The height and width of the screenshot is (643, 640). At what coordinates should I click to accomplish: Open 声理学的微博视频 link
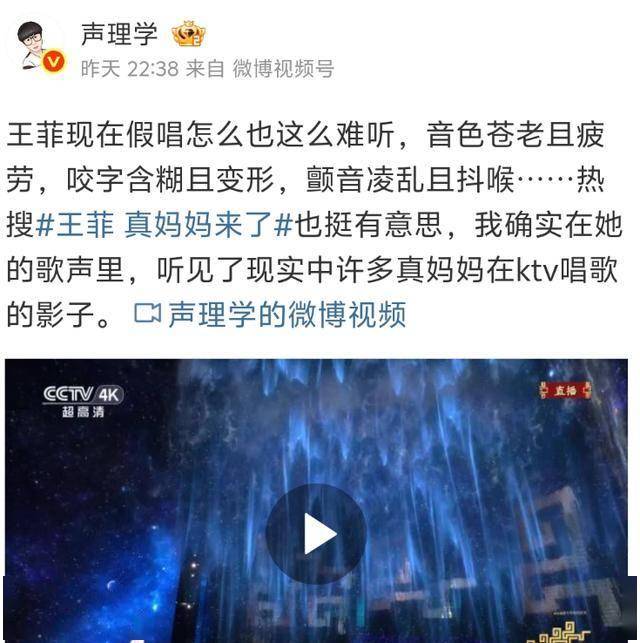click(270, 315)
